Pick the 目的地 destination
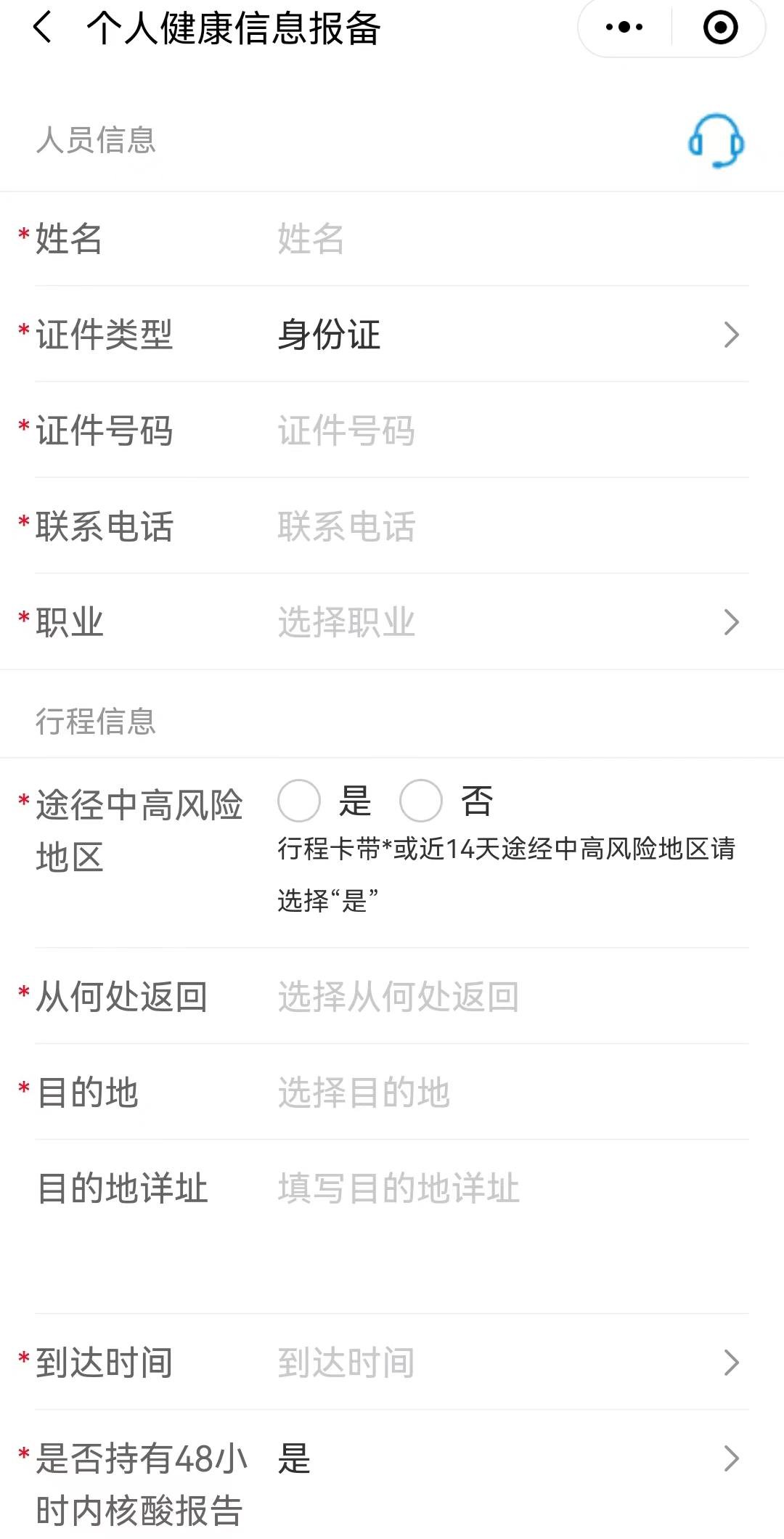Screen dimensions: 784x1539 [508, 1093]
